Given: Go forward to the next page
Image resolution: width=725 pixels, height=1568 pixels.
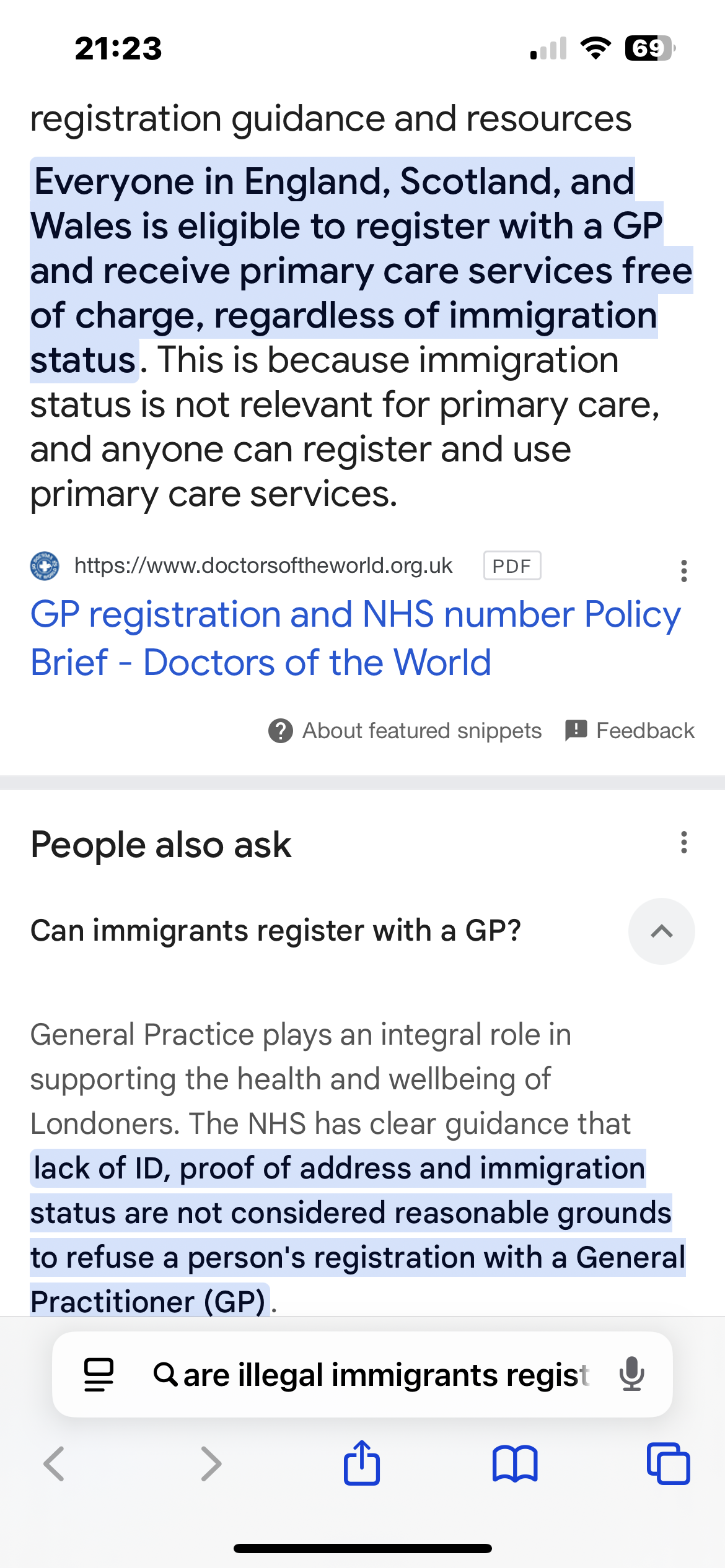Looking at the screenshot, I should 211,1464.
